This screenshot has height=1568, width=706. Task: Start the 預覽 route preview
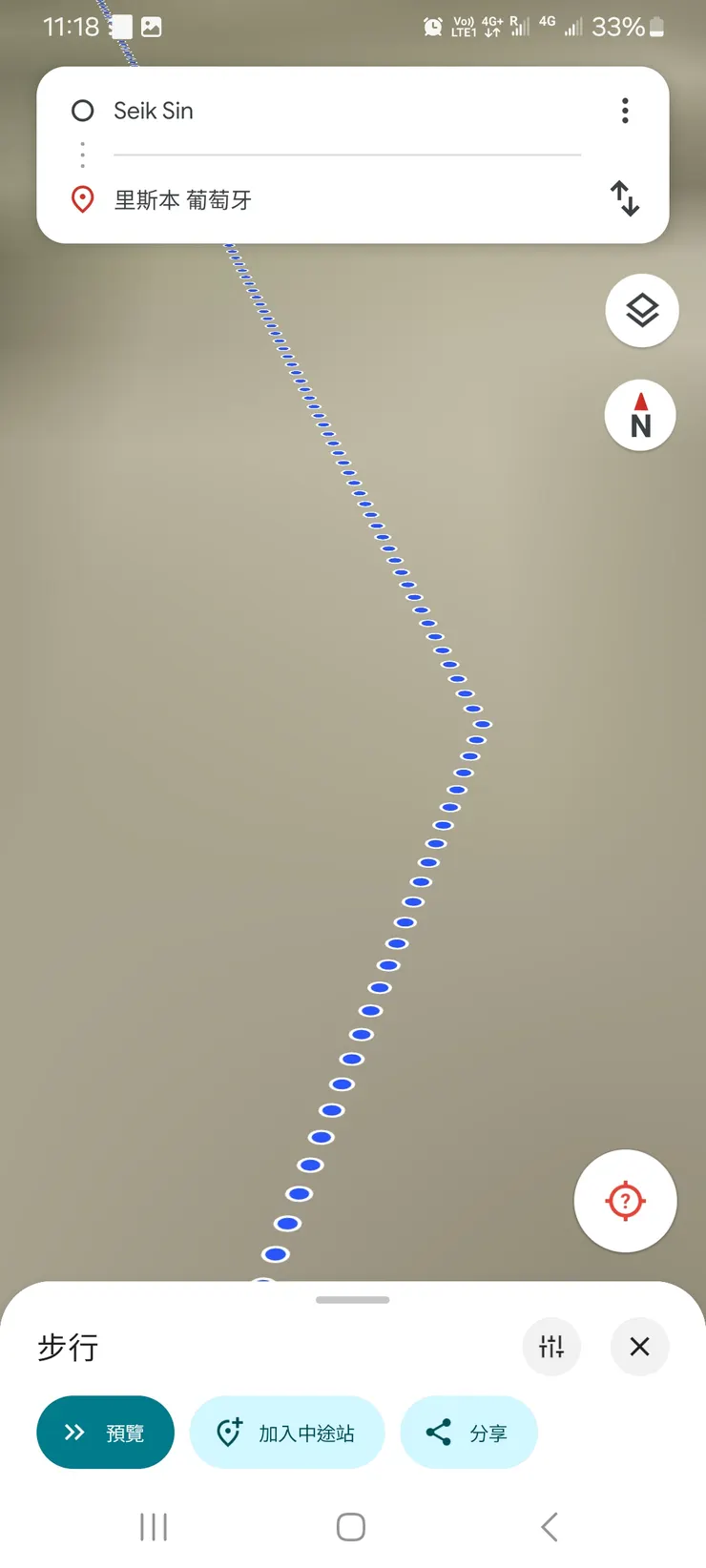105,1433
